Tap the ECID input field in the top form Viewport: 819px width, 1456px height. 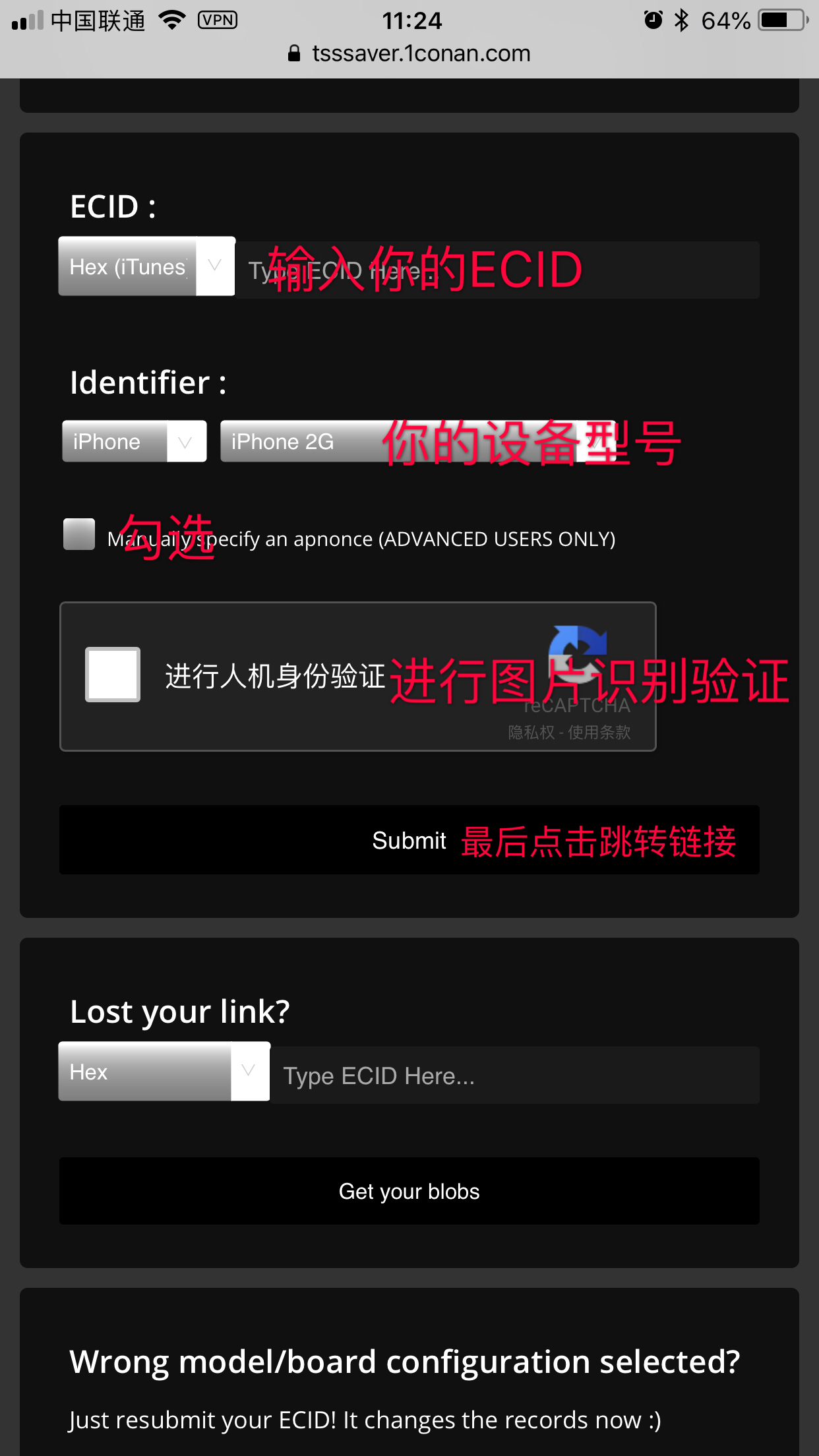click(497, 270)
